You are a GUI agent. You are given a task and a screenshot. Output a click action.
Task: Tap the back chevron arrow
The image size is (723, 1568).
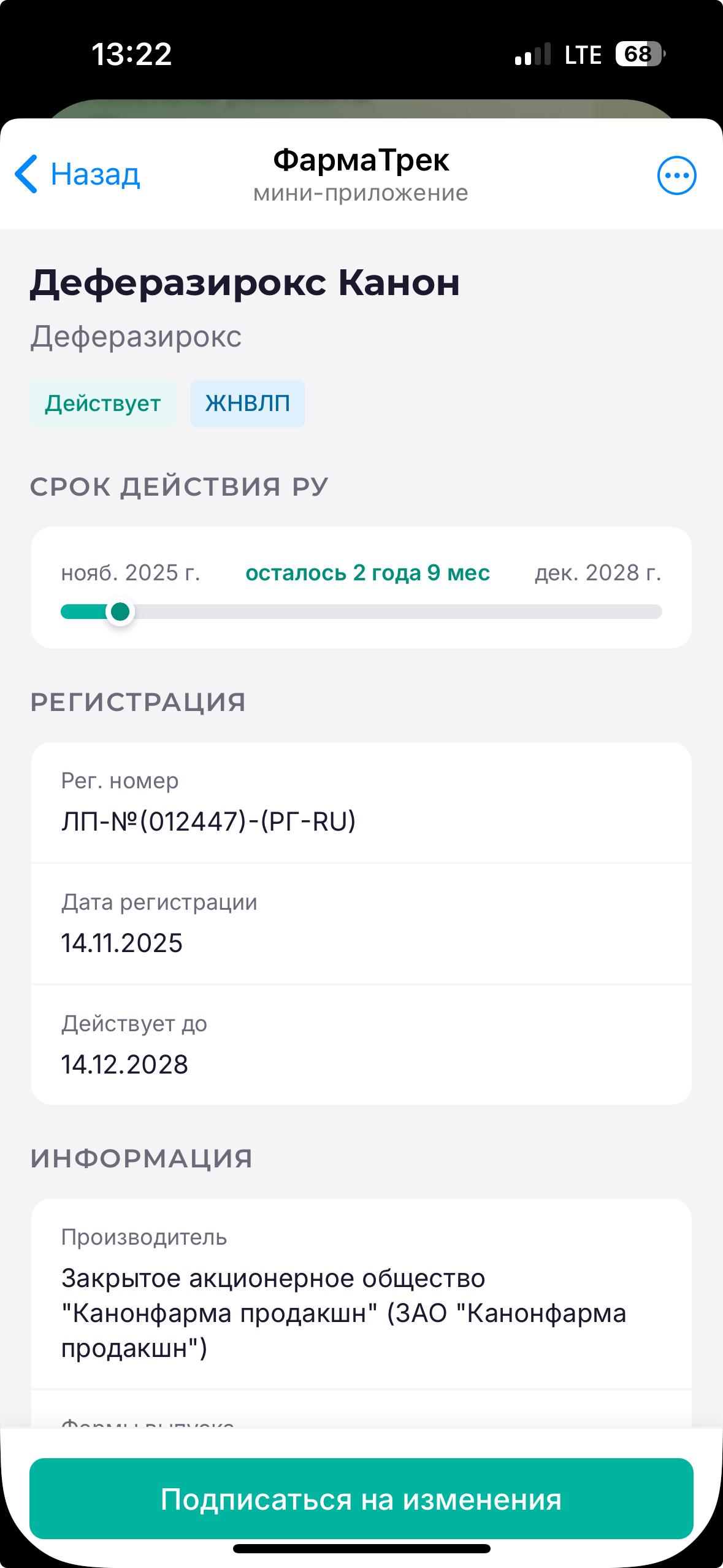[x=26, y=174]
